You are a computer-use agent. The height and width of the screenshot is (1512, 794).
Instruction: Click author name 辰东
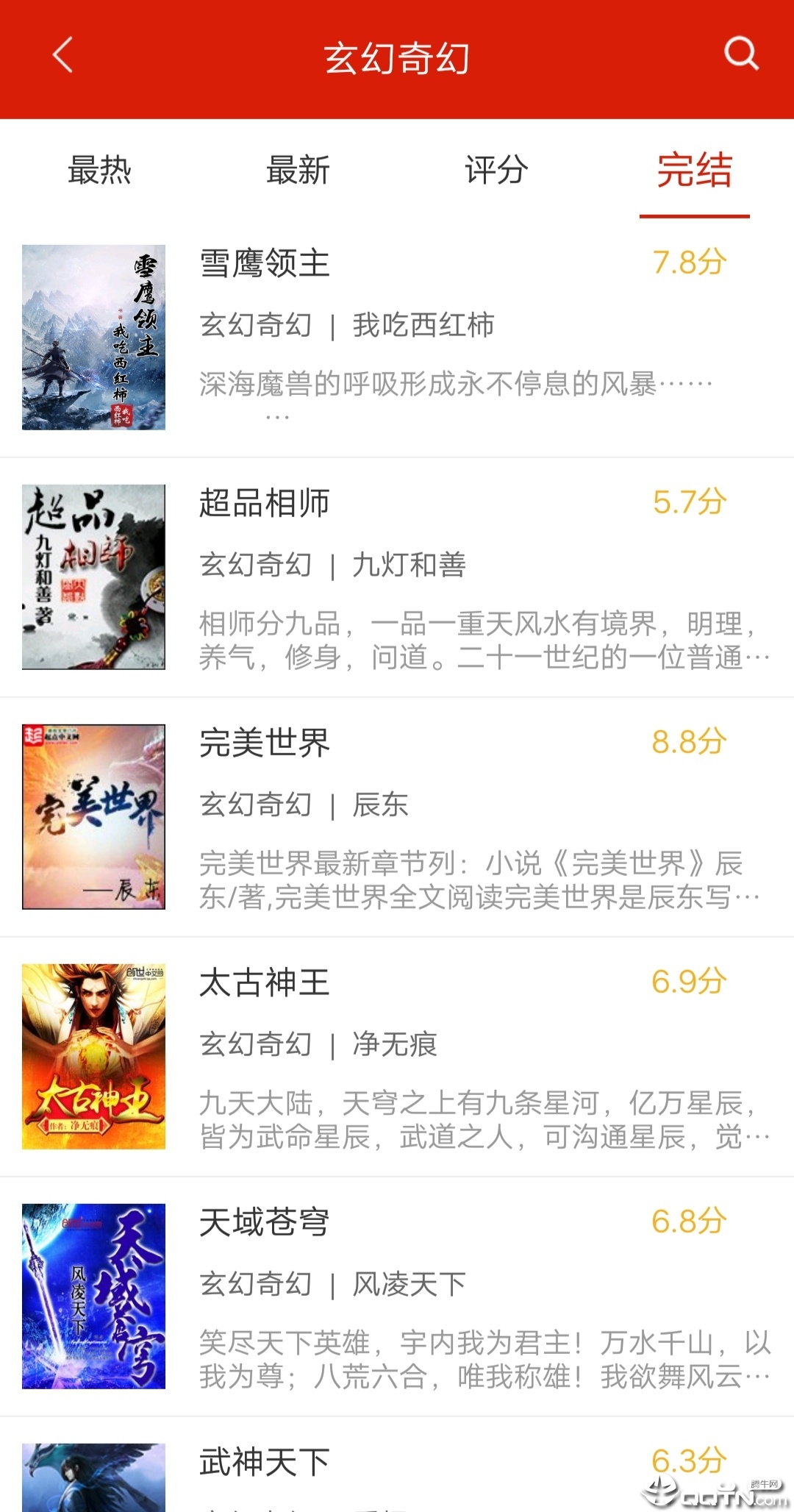pyautogui.click(x=381, y=805)
